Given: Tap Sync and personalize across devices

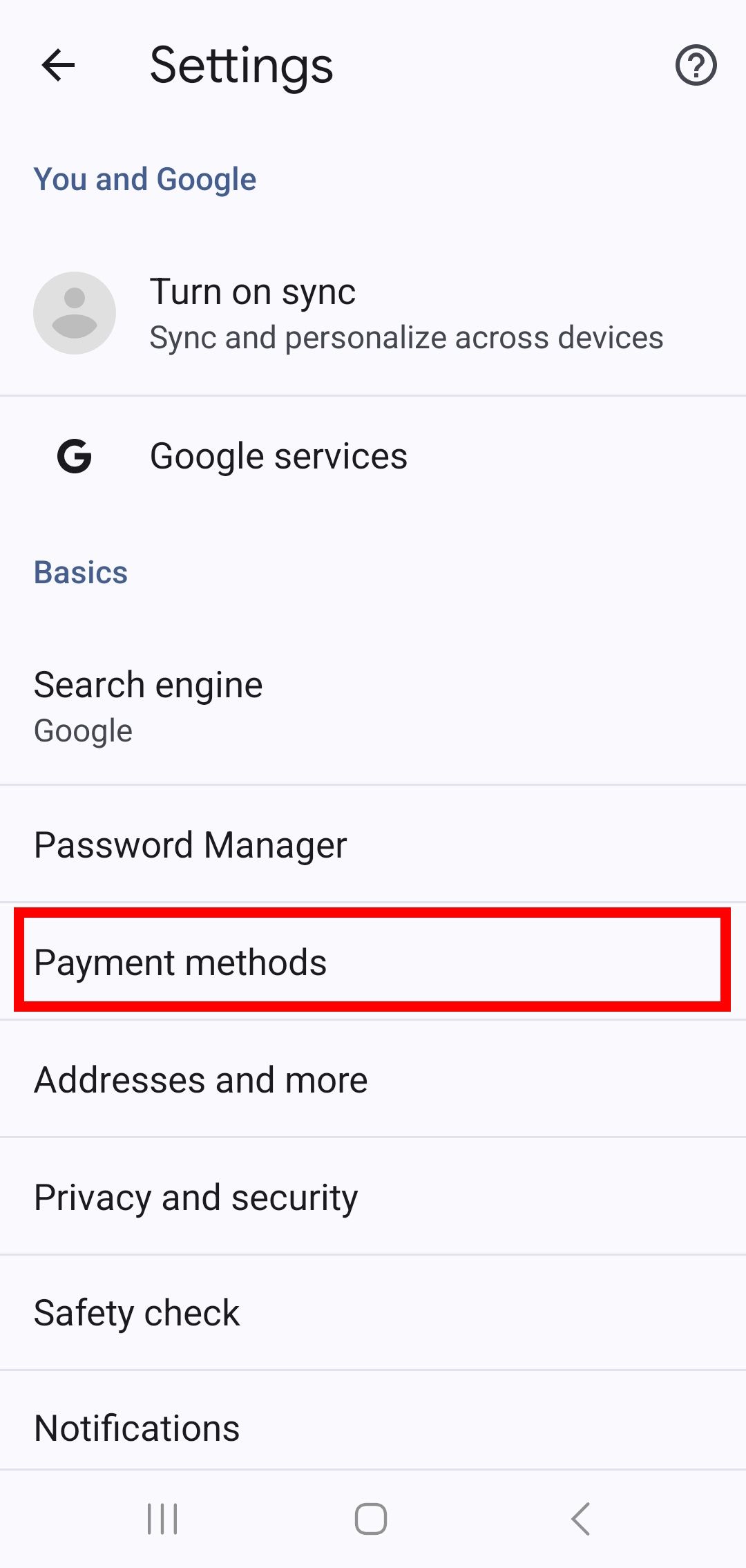Looking at the screenshot, I should click(x=406, y=337).
